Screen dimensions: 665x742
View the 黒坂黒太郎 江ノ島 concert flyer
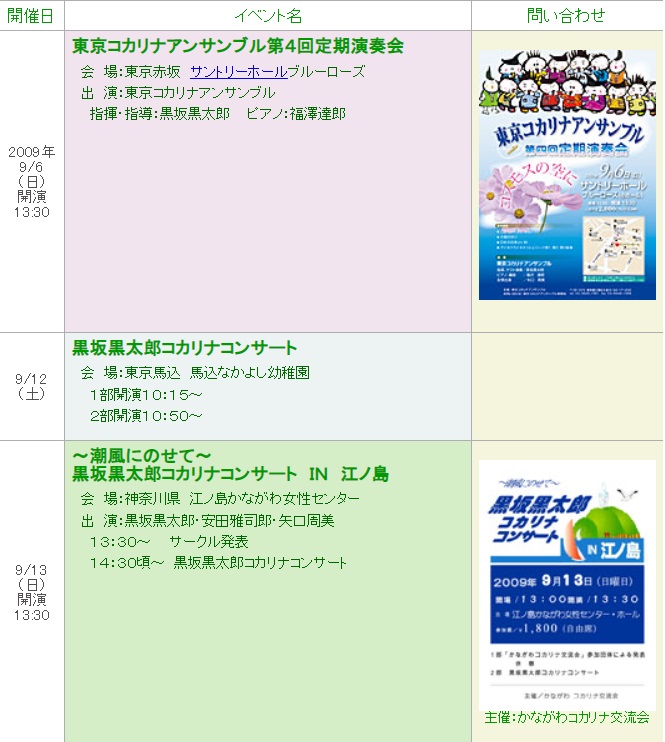click(566, 583)
